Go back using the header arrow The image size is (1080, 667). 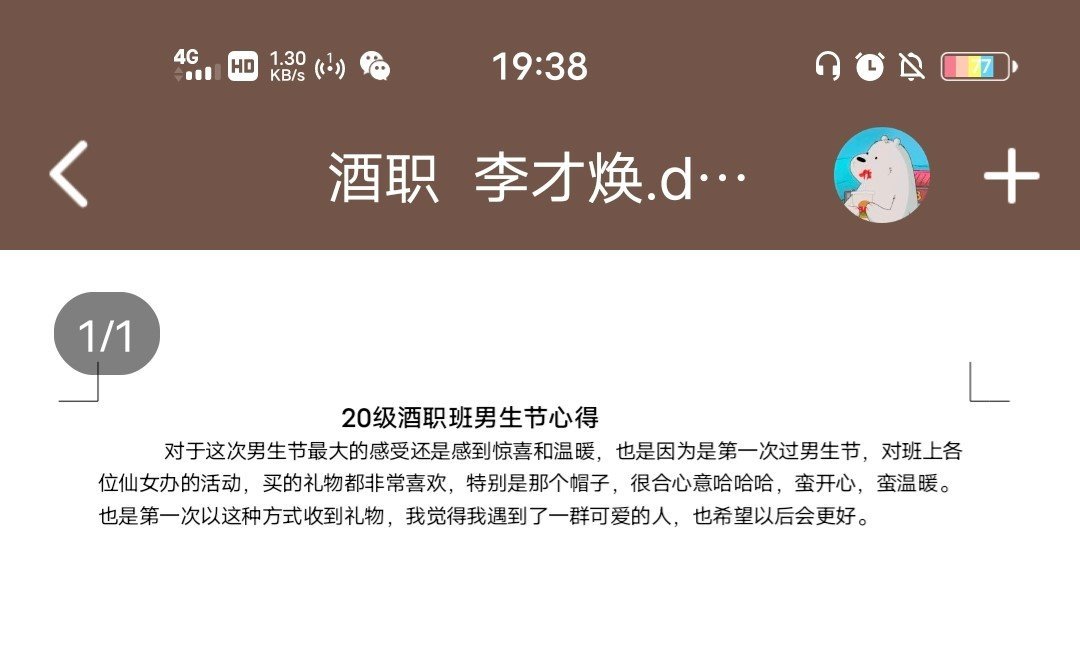click(x=69, y=174)
